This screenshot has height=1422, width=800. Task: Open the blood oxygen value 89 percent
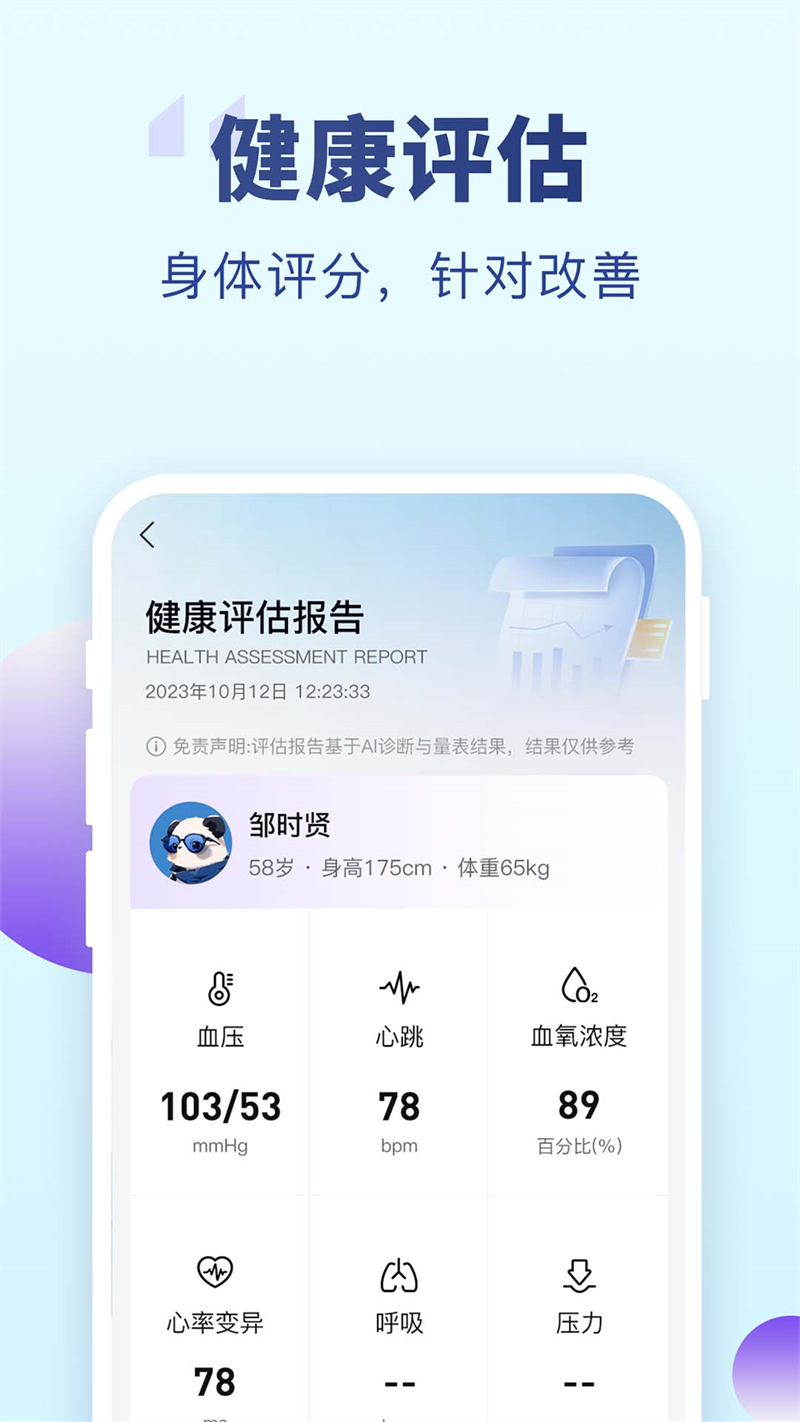pos(580,1106)
